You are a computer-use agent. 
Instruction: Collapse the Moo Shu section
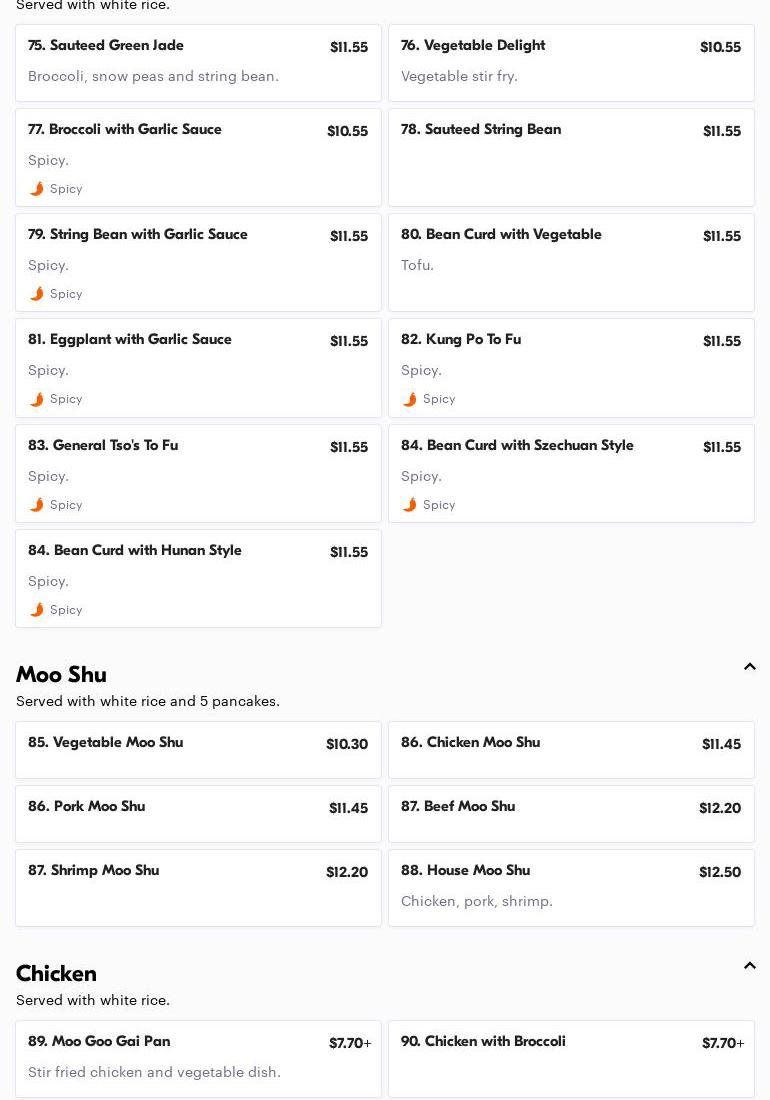[x=749, y=667]
